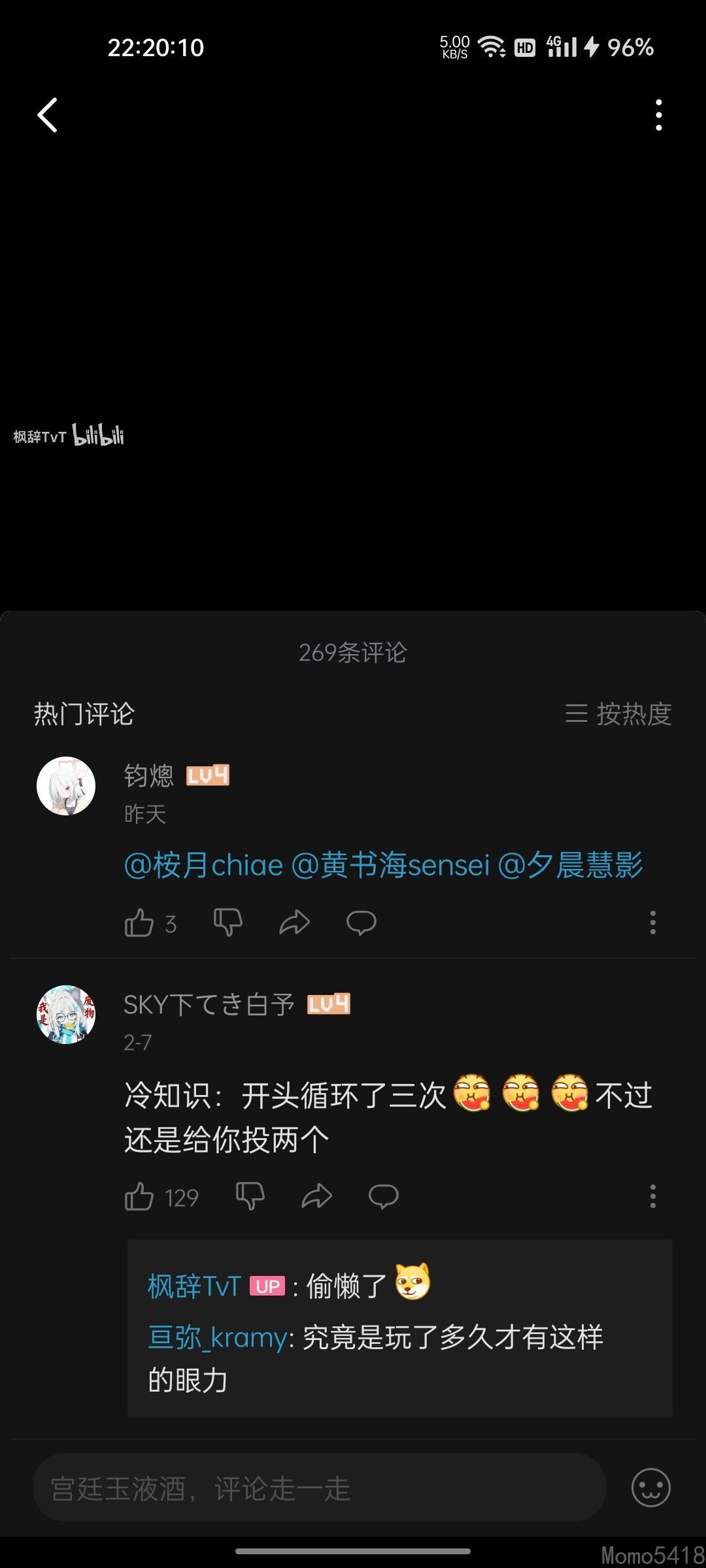Open 枫辞TvT's profile from the reply

[x=195, y=1286]
